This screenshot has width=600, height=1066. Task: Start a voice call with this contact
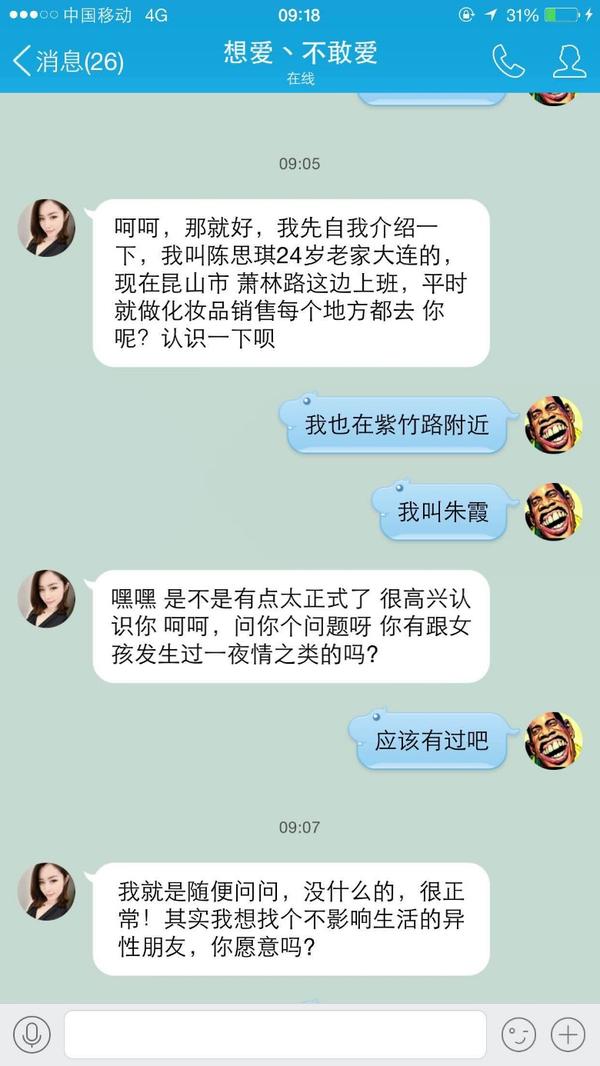click(x=508, y=62)
